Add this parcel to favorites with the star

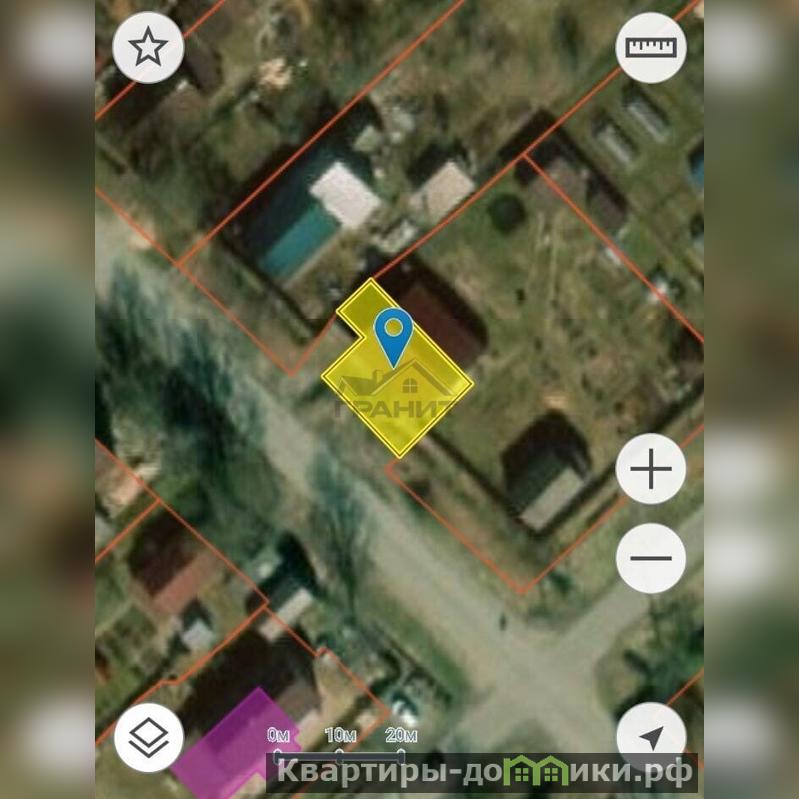click(148, 47)
